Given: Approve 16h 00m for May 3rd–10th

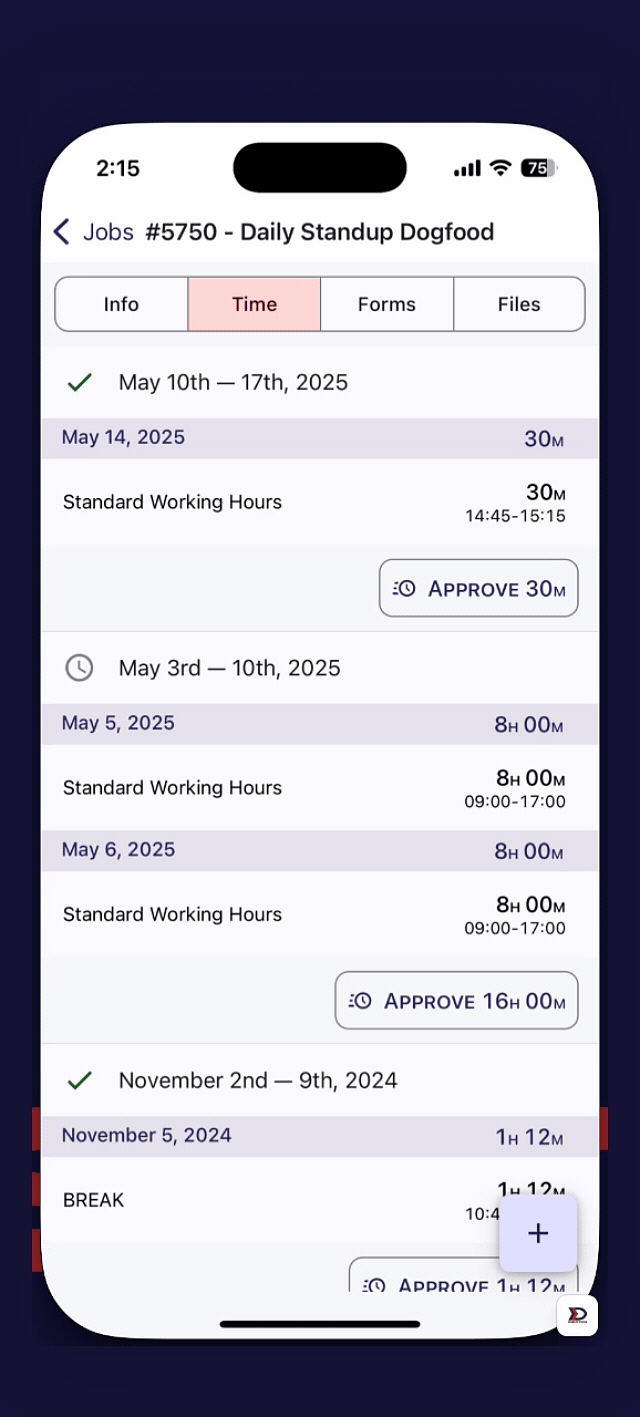Looking at the screenshot, I should pos(456,1000).
